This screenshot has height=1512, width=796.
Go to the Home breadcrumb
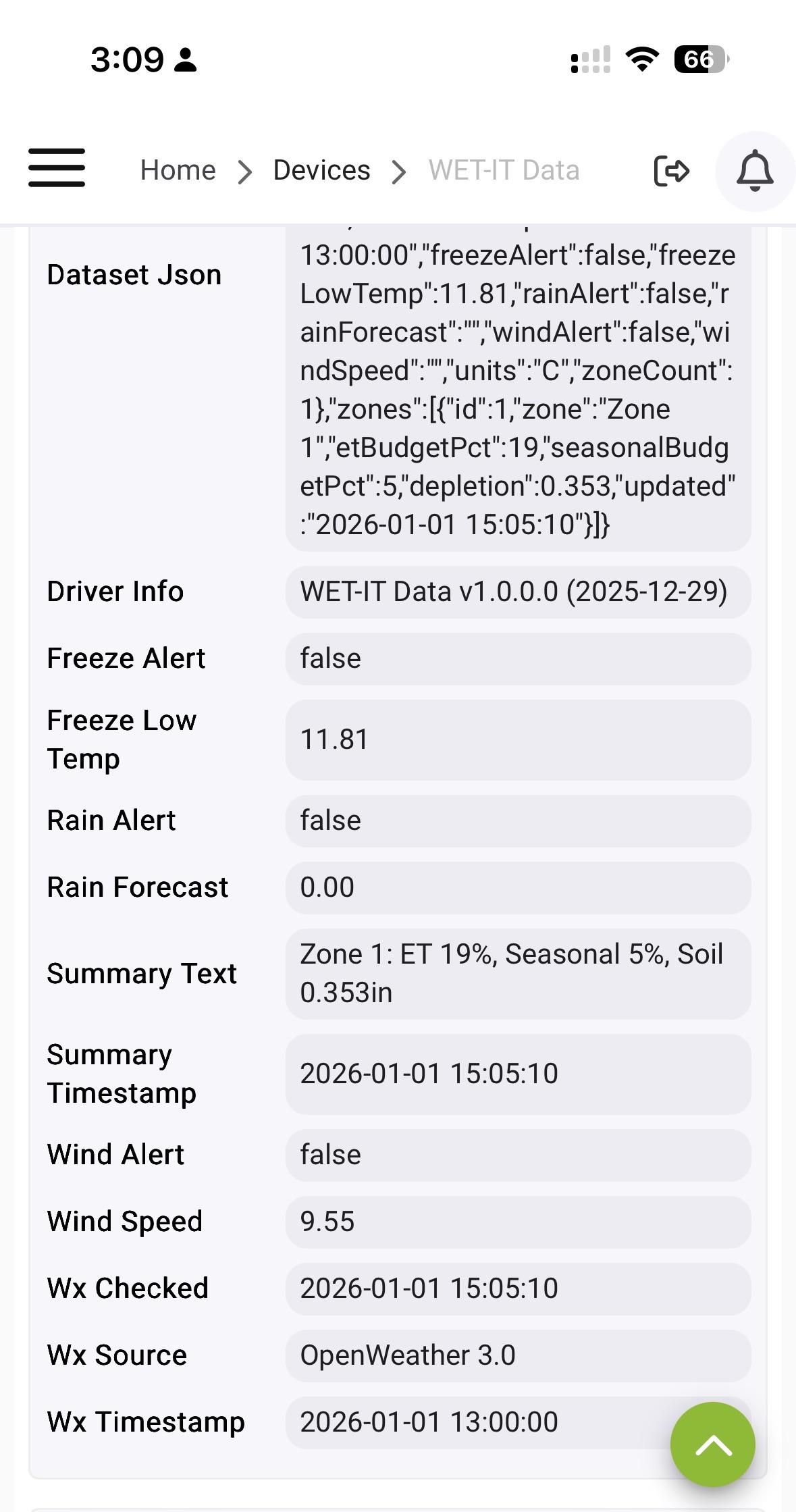178,170
